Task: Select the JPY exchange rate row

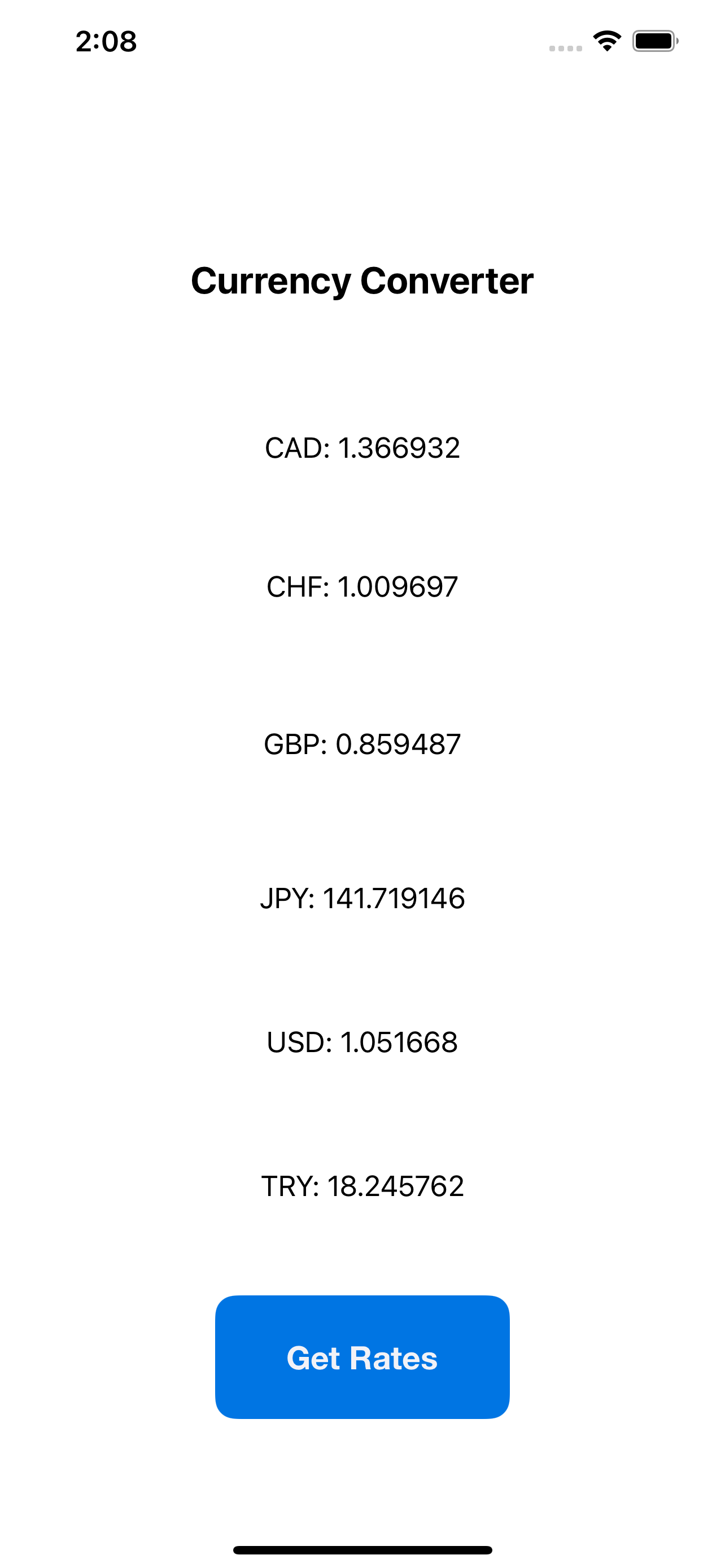Action: coord(362,897)
